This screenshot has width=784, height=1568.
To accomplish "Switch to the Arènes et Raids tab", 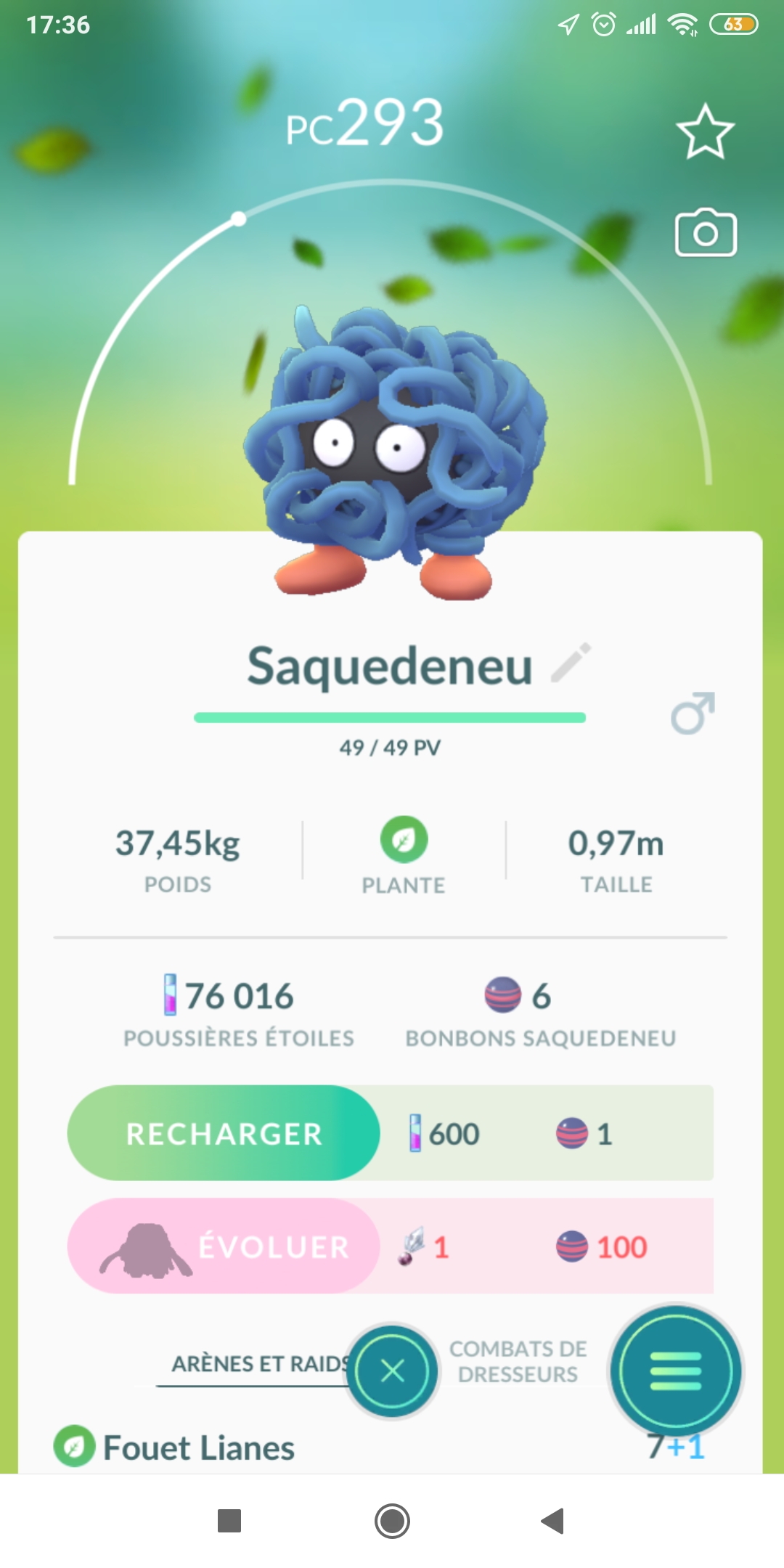I will point(258,1363).
